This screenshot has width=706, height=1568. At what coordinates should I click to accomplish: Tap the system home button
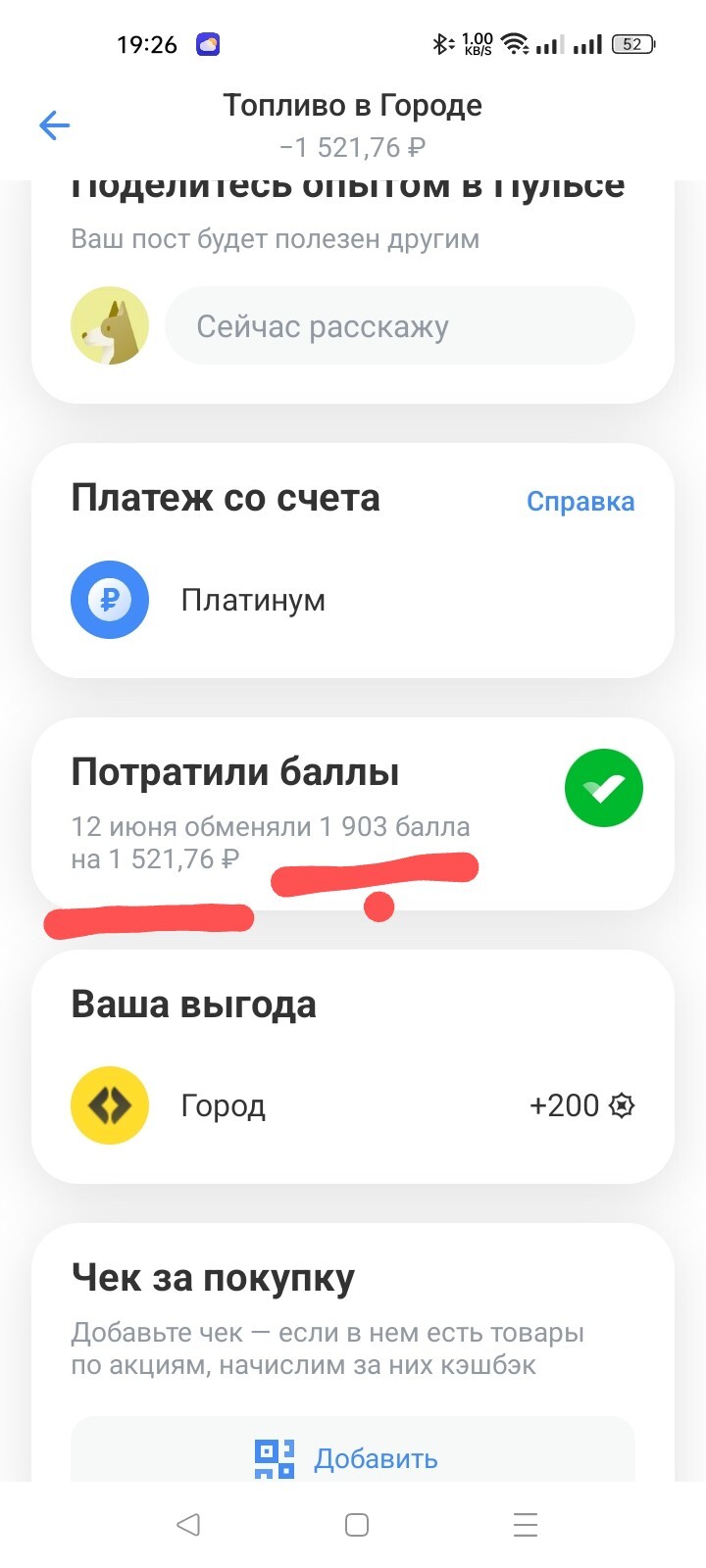pyautogui.click(x=357, y=1525)
